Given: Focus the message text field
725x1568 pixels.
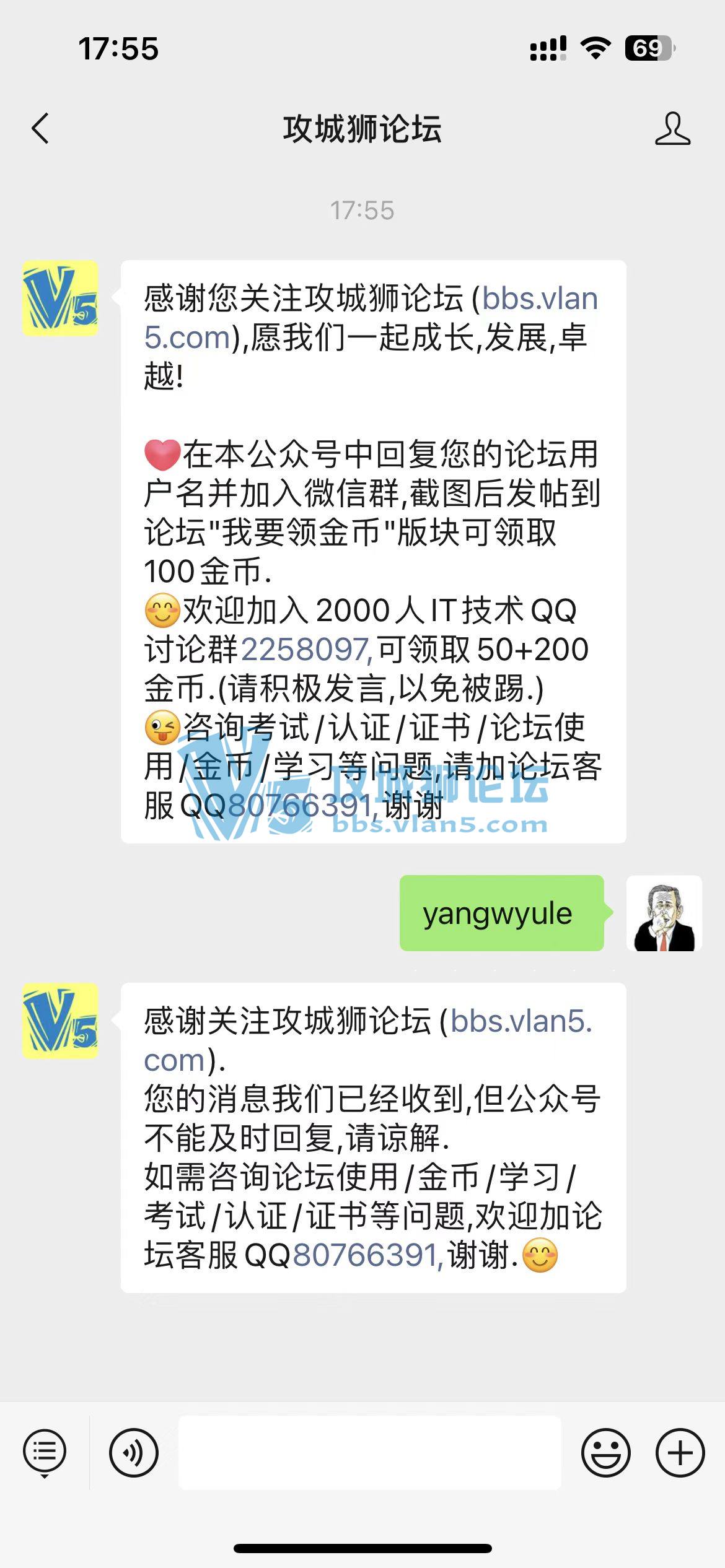Looking at the screenshot, I should pyautogui.click(x=369, y=1452).
